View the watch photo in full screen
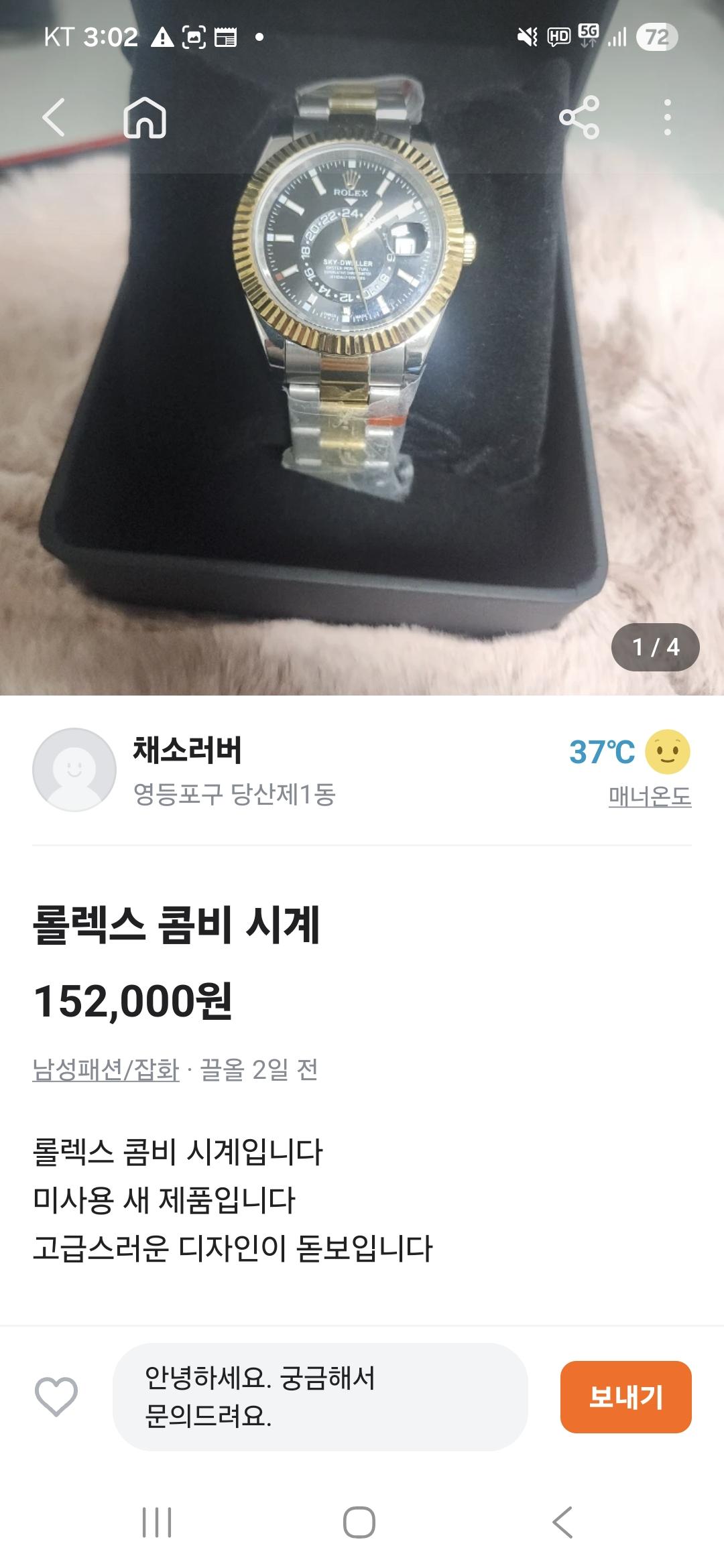The image size is (724, 1568). click(362, 375)
